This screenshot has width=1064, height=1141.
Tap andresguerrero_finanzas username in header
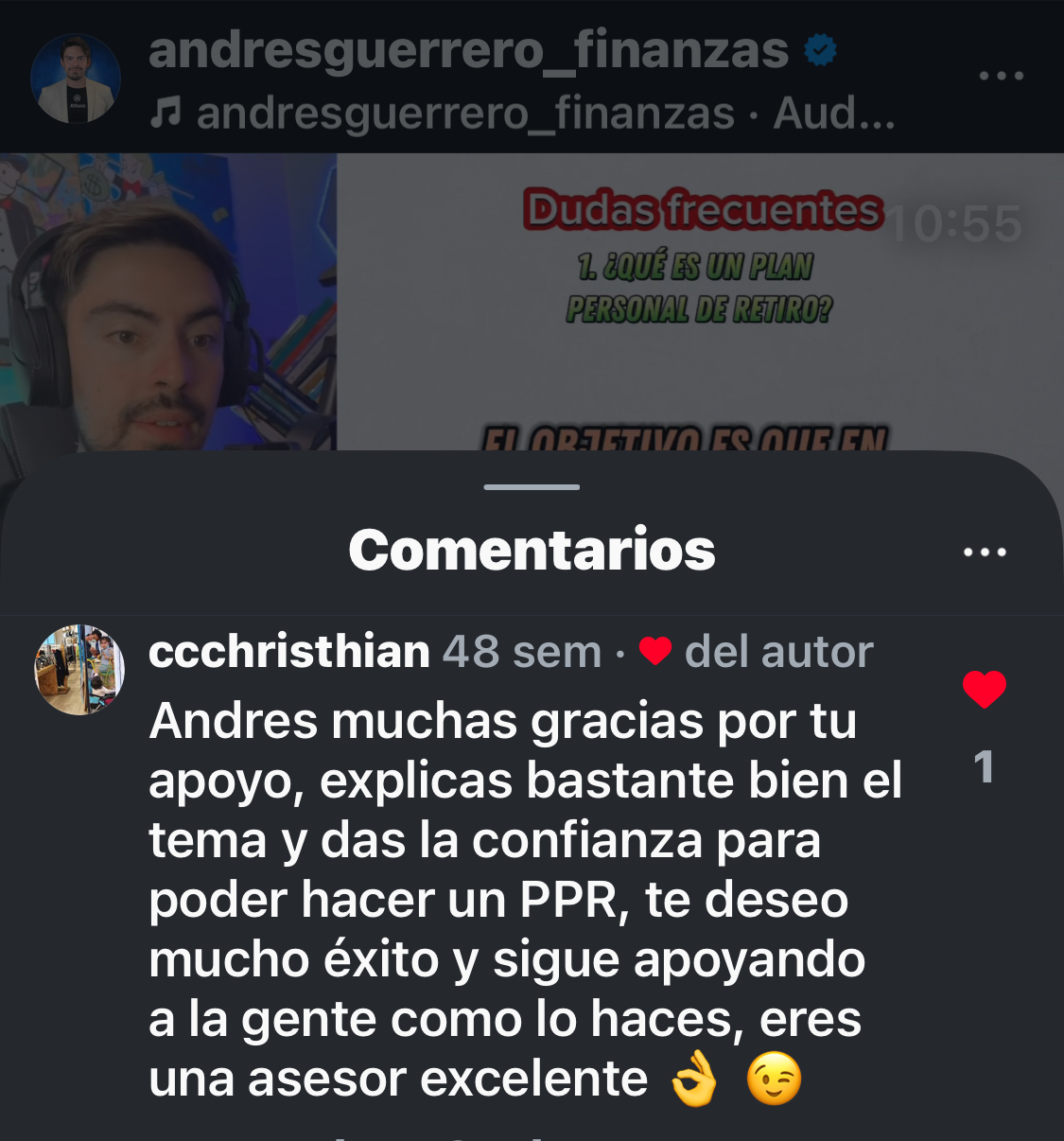click(469, 49)
